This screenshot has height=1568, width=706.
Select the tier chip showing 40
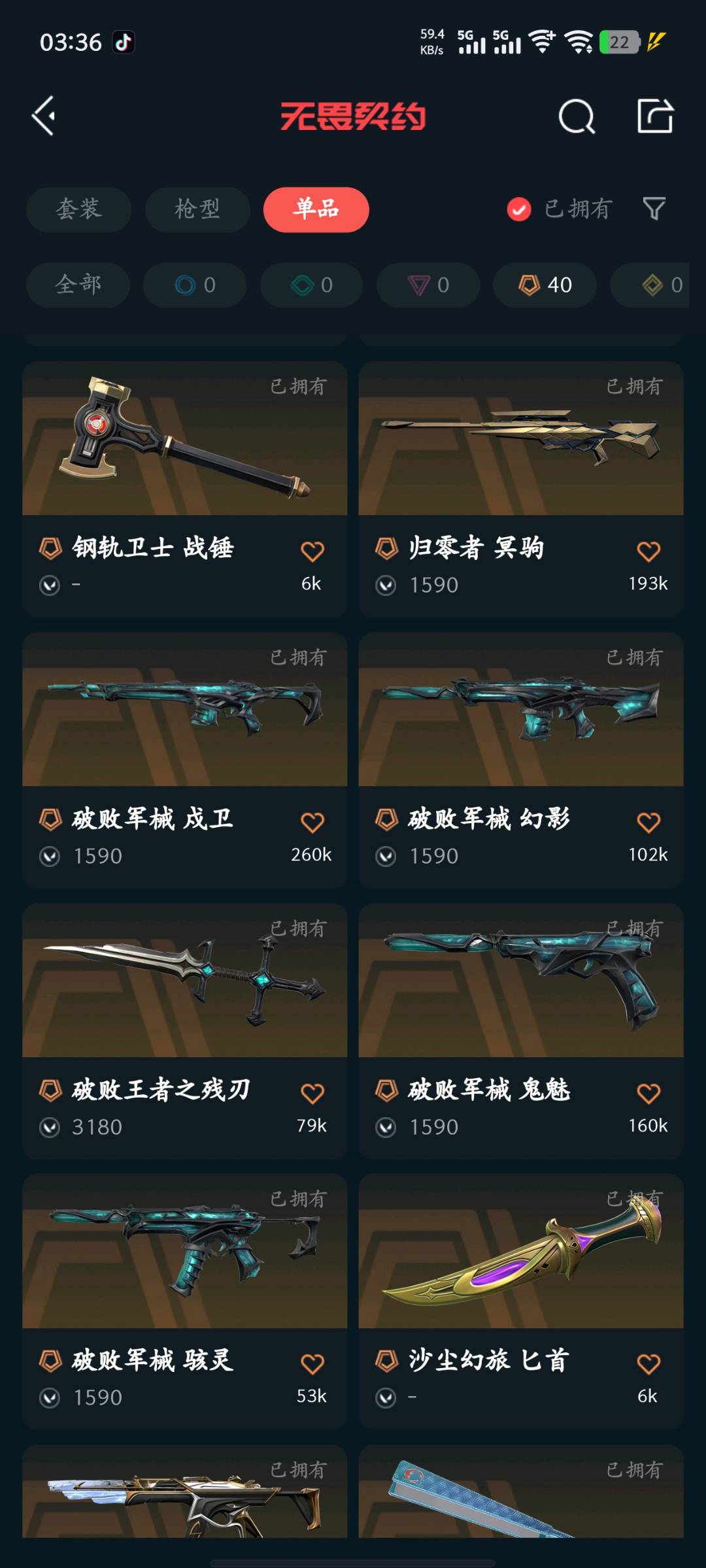click(x=545, y=285)
